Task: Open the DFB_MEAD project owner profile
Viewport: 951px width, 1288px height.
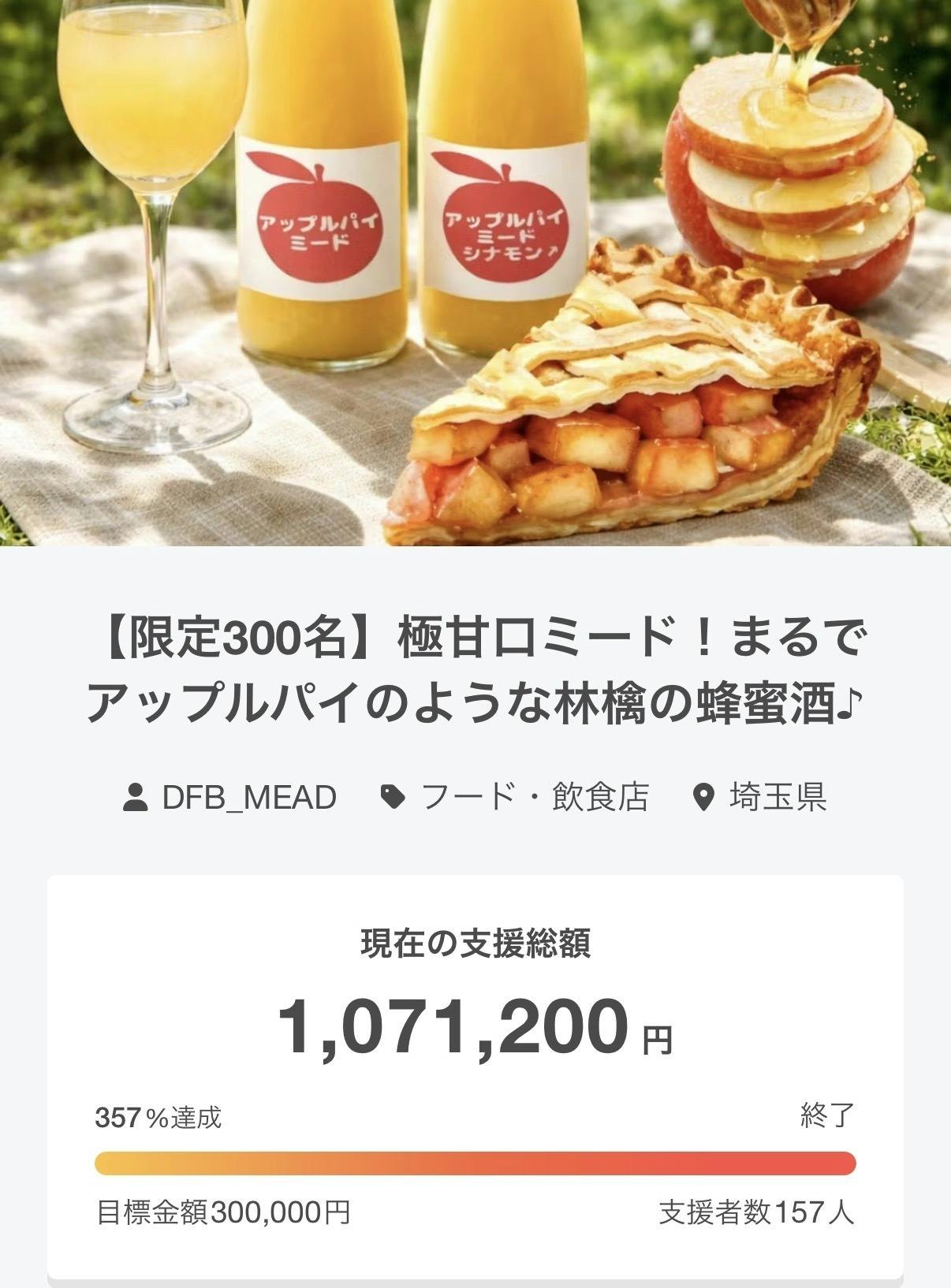Action: (248, 798)
